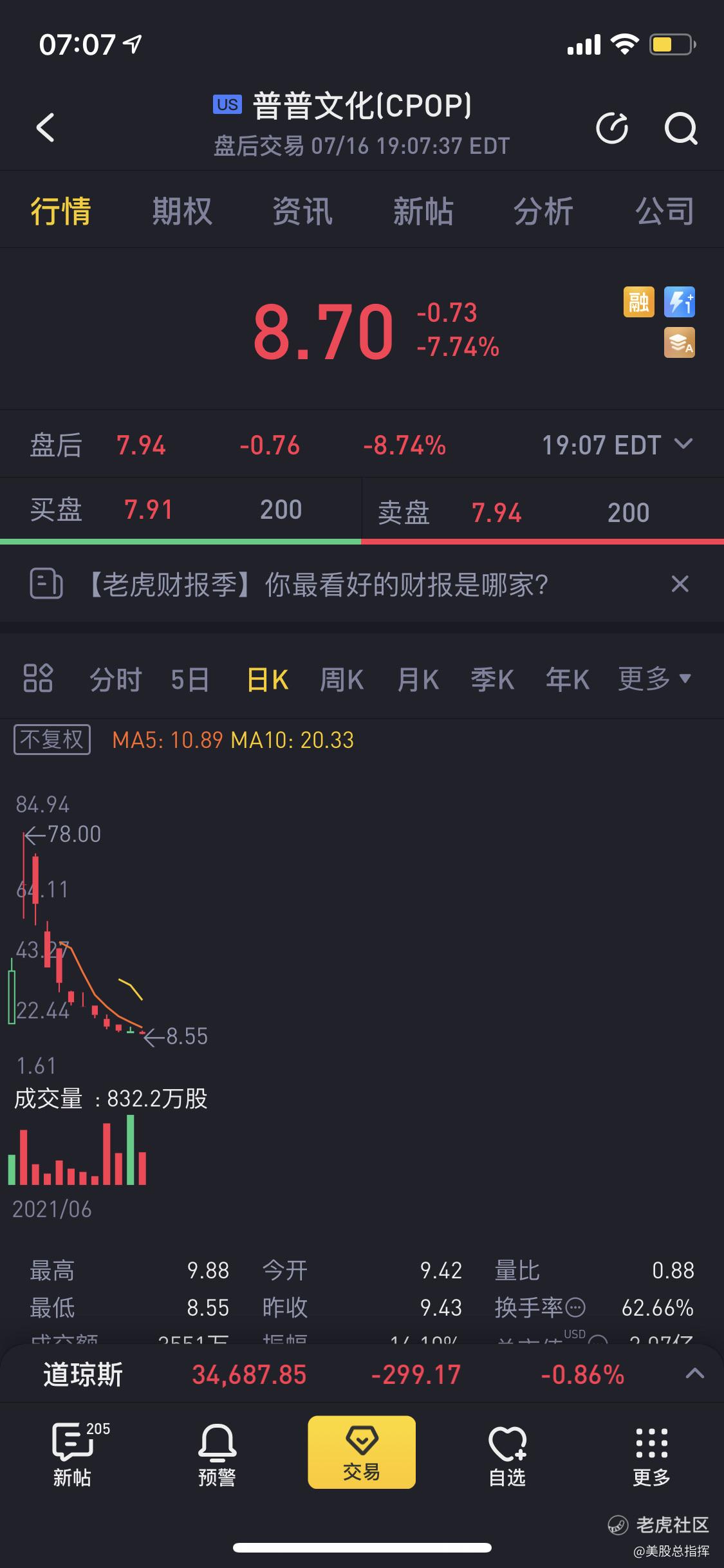The width and height of the screenshot is (724, 1568).
Task: Open the 公司 tab
Action: 665,211
